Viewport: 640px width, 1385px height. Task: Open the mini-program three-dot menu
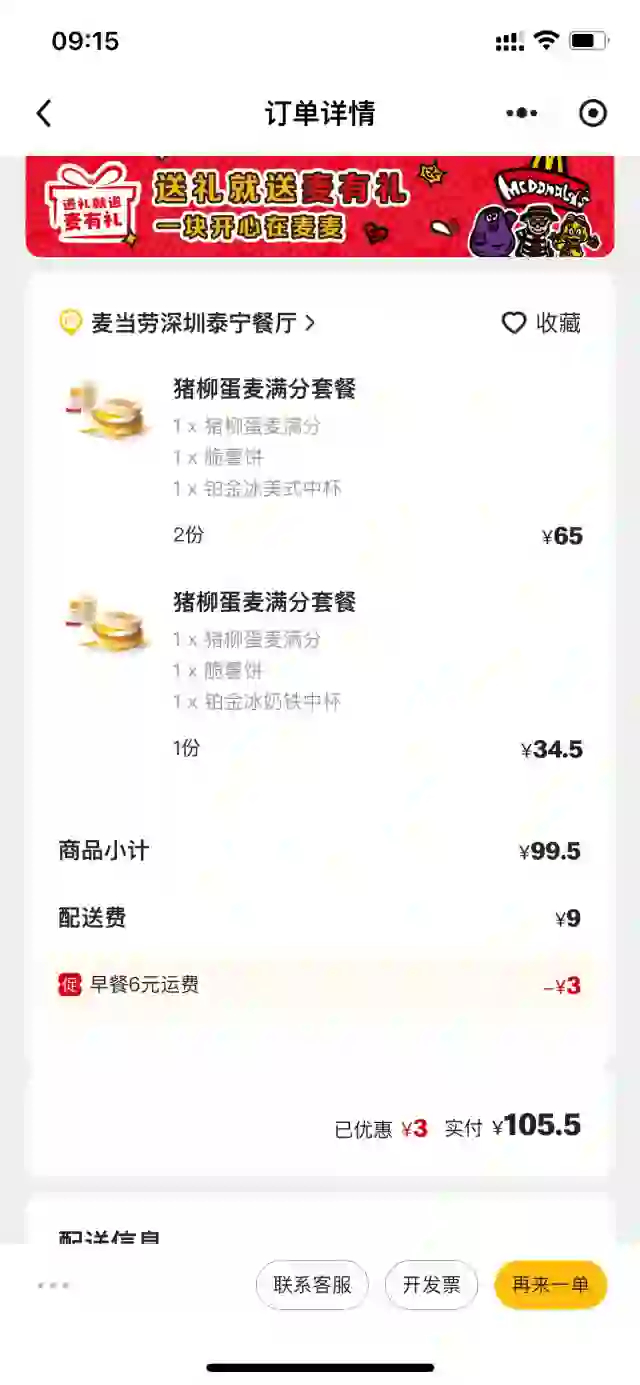[x=521, y=113]
